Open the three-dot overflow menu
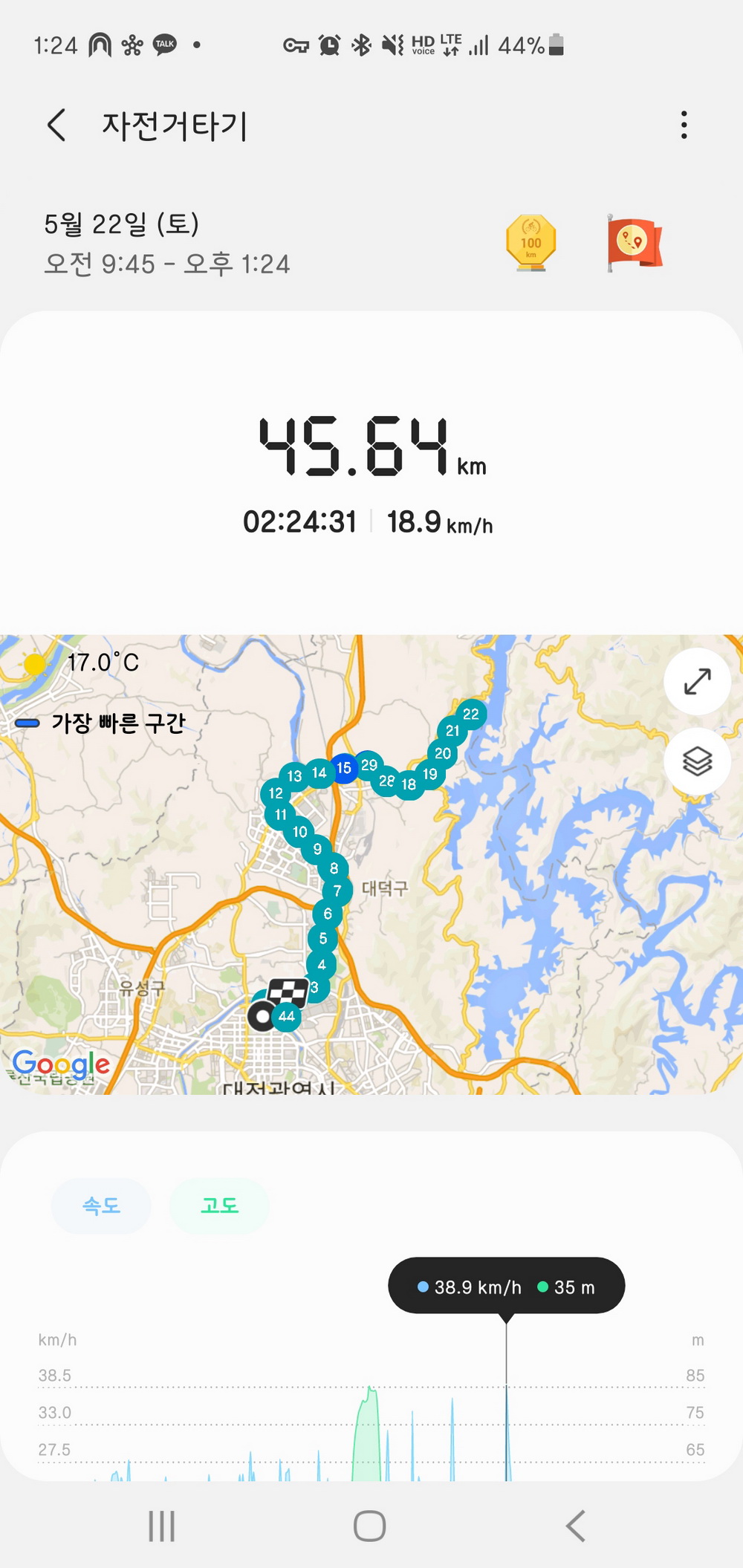 pos(684,125)
